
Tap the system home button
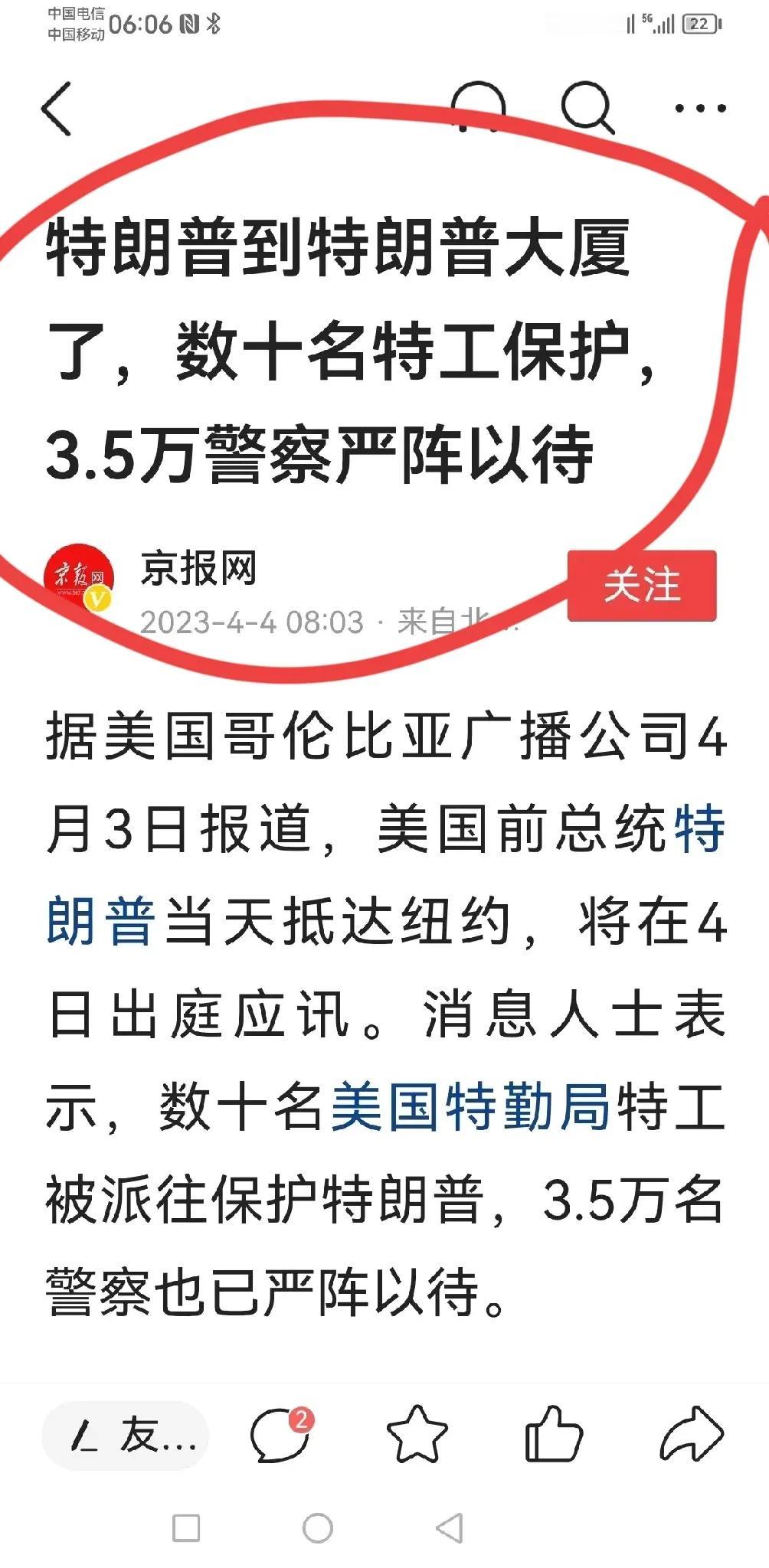click(317, 1528)
